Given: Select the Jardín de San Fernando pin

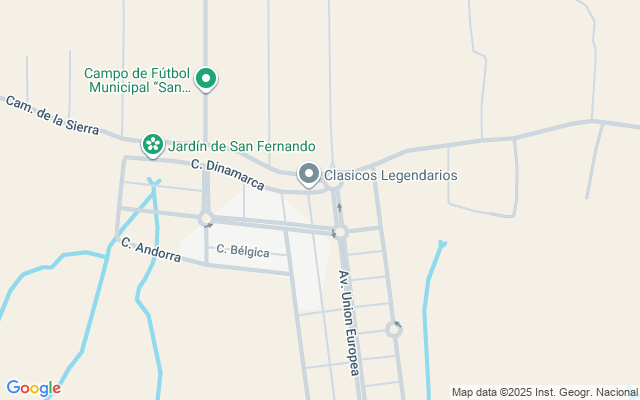Looking at the screenshot, I should coord(152,146).
